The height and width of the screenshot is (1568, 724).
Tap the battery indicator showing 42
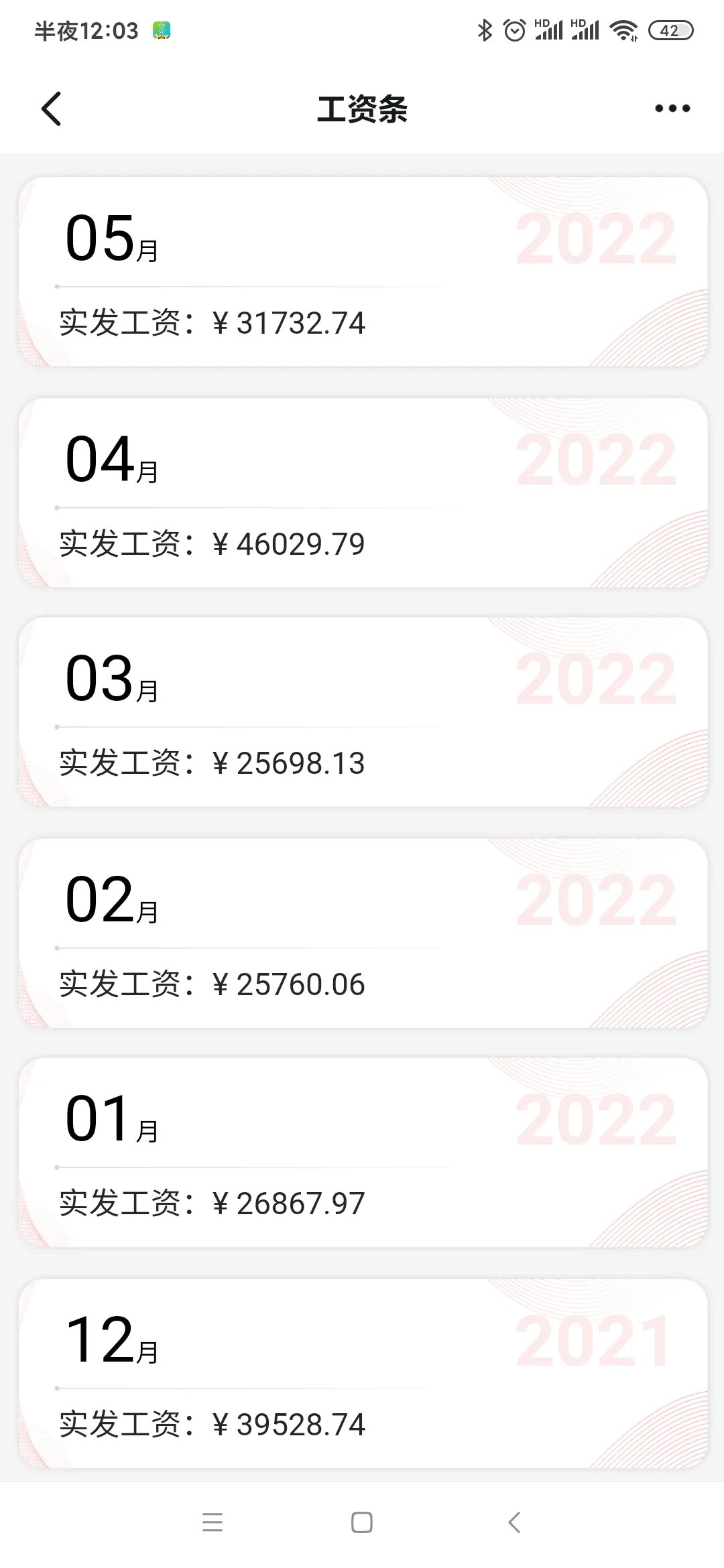click(670, 29)
